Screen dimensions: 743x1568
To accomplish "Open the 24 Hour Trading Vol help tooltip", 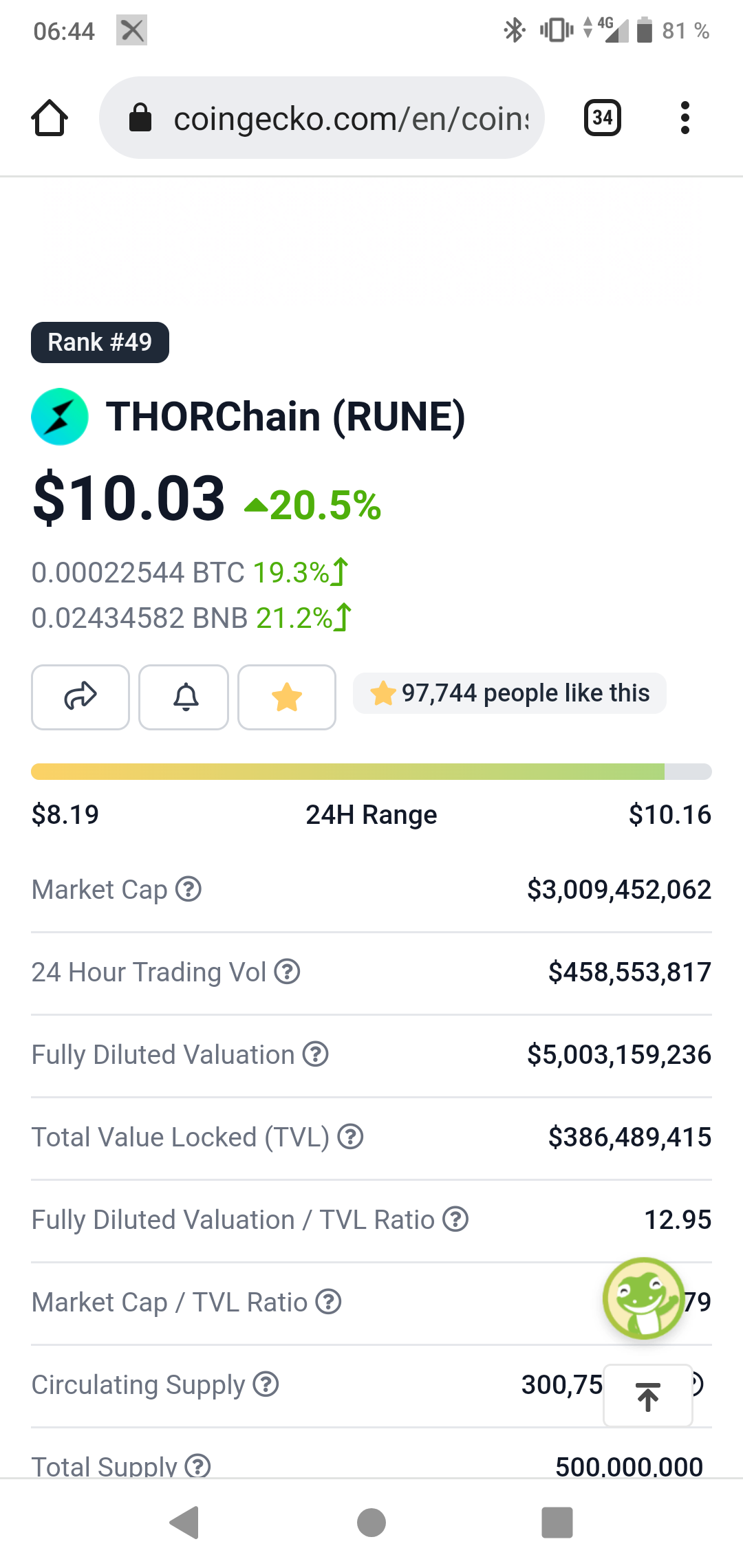I will click(x=287, y=972).
